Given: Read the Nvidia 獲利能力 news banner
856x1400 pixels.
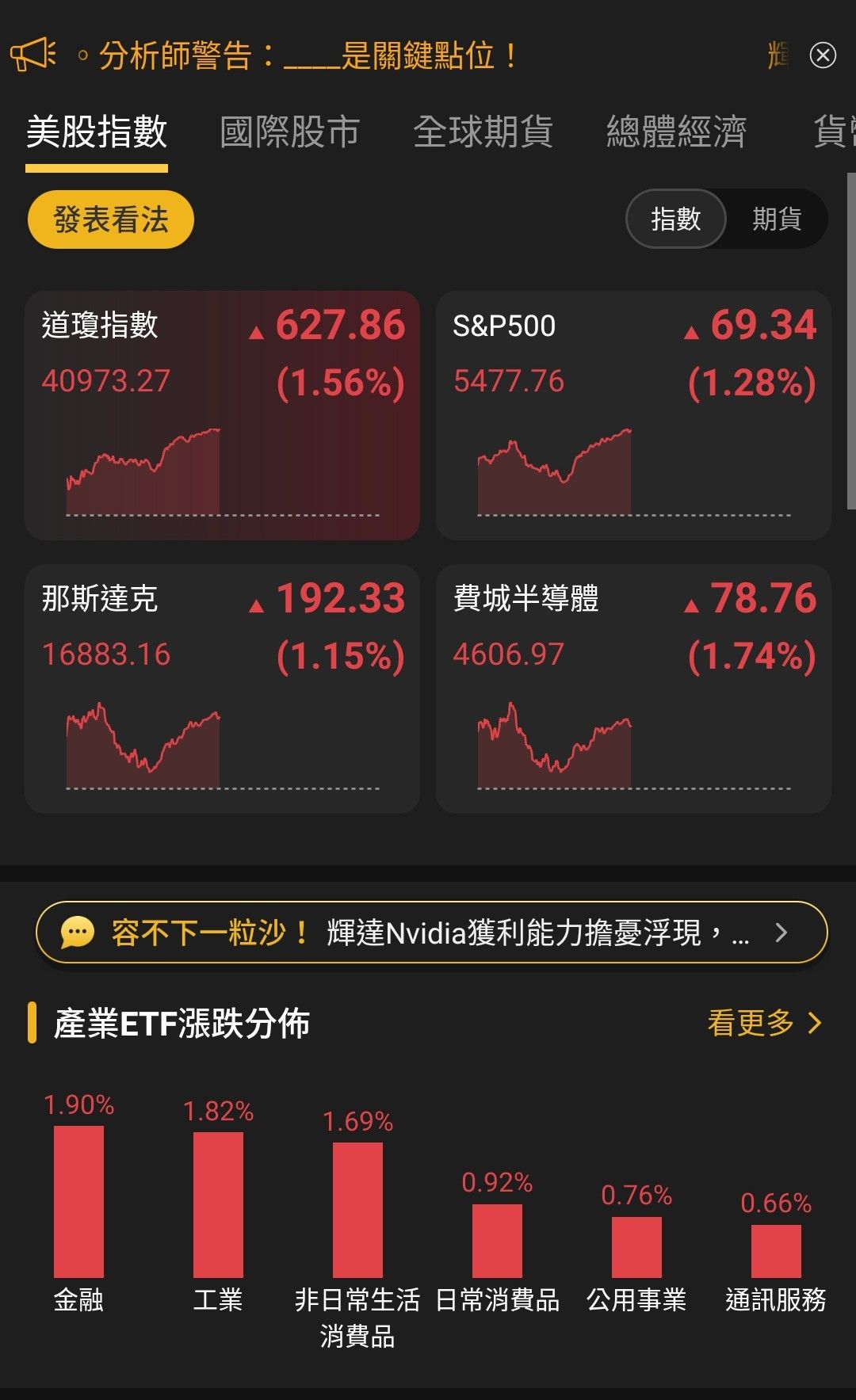Looking at the screenshot, I should (431, 933).
